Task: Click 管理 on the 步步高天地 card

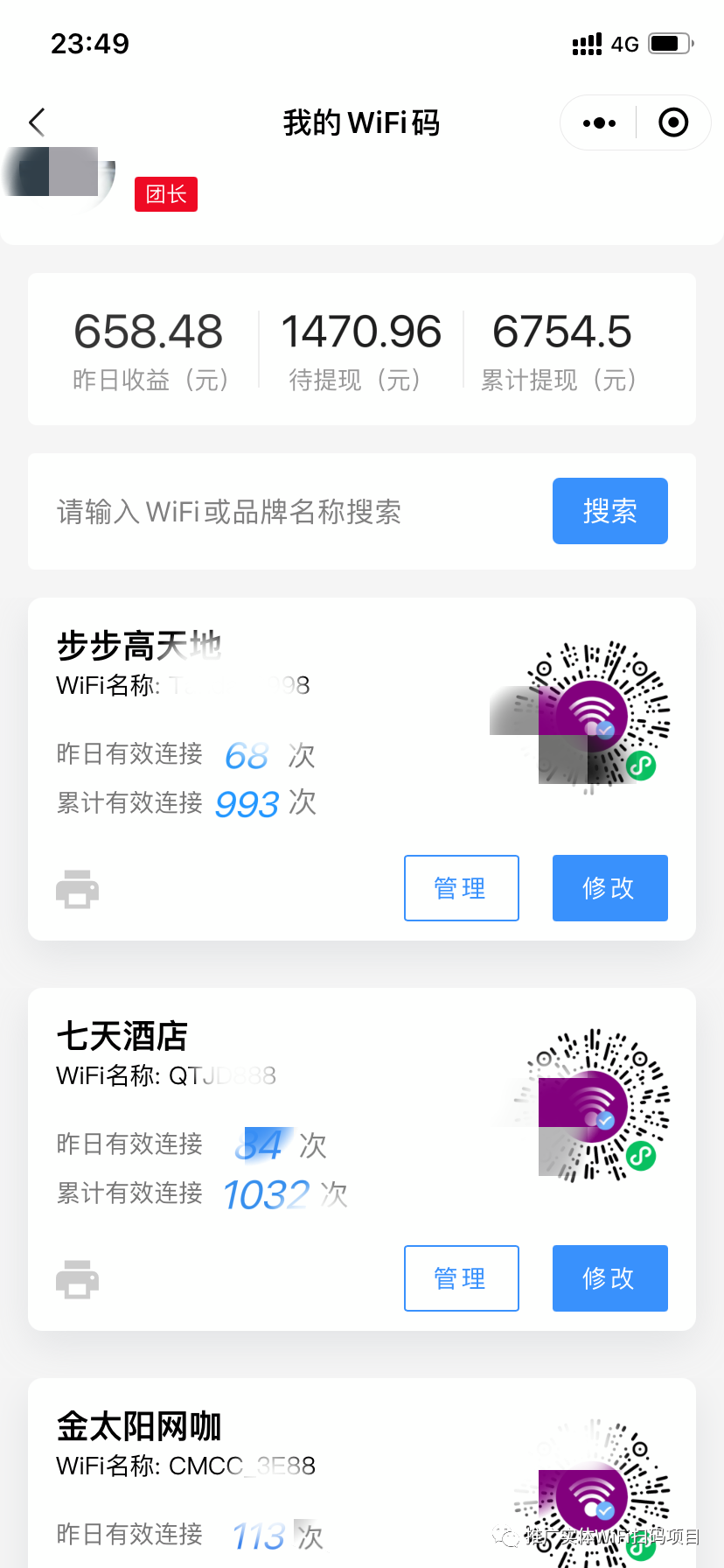Action: tap(461, 888)
